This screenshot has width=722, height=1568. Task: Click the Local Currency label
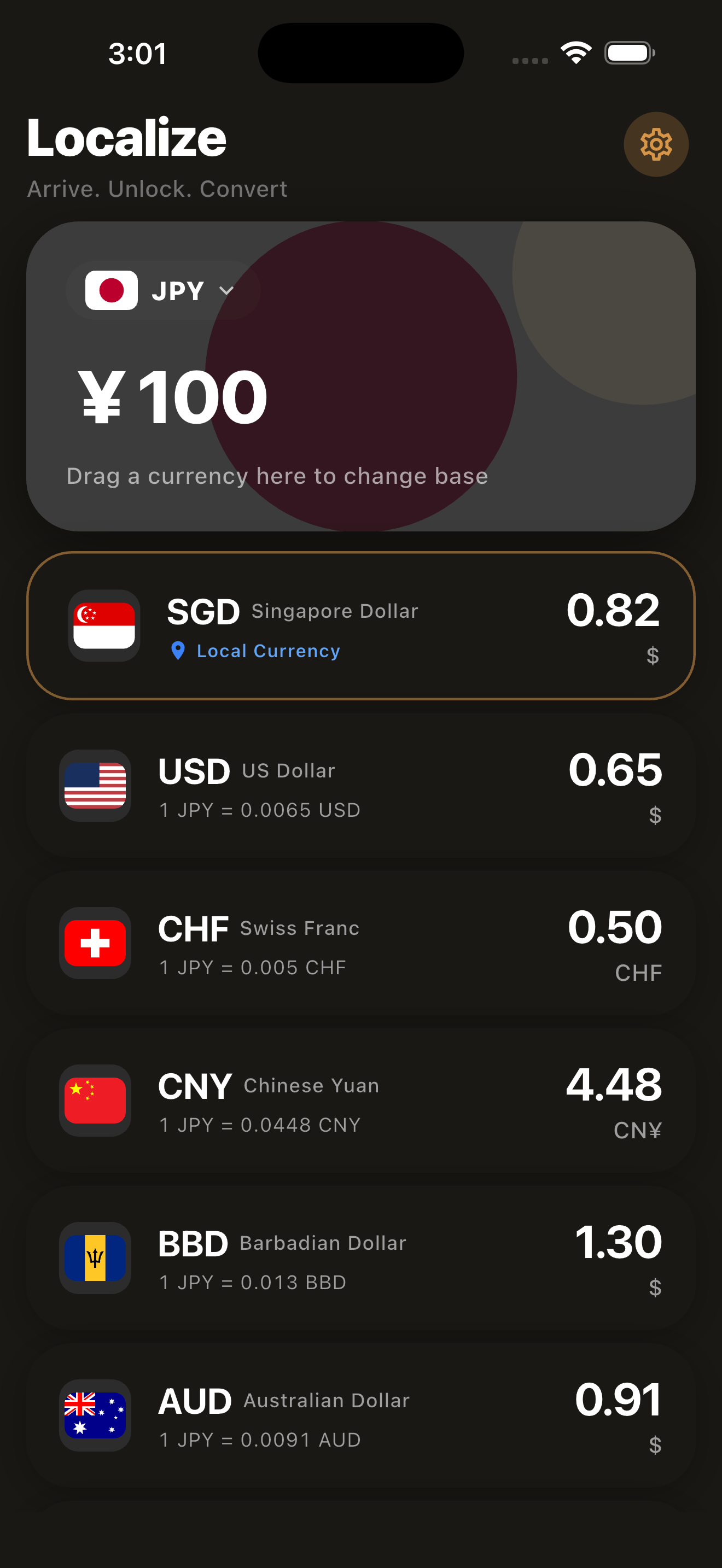coord(268,650)
